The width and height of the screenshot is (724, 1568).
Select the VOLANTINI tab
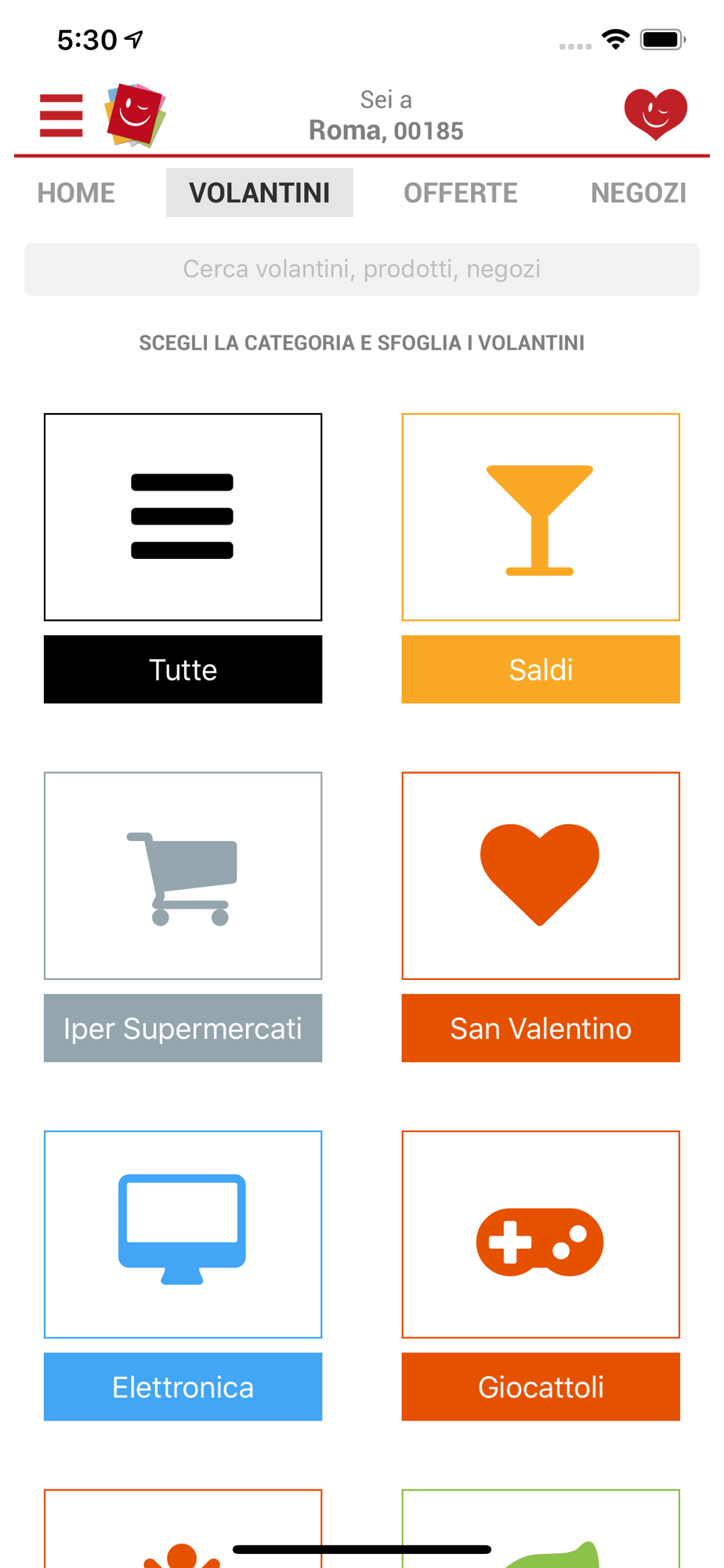pyautogui.click(x=259, y=193)
